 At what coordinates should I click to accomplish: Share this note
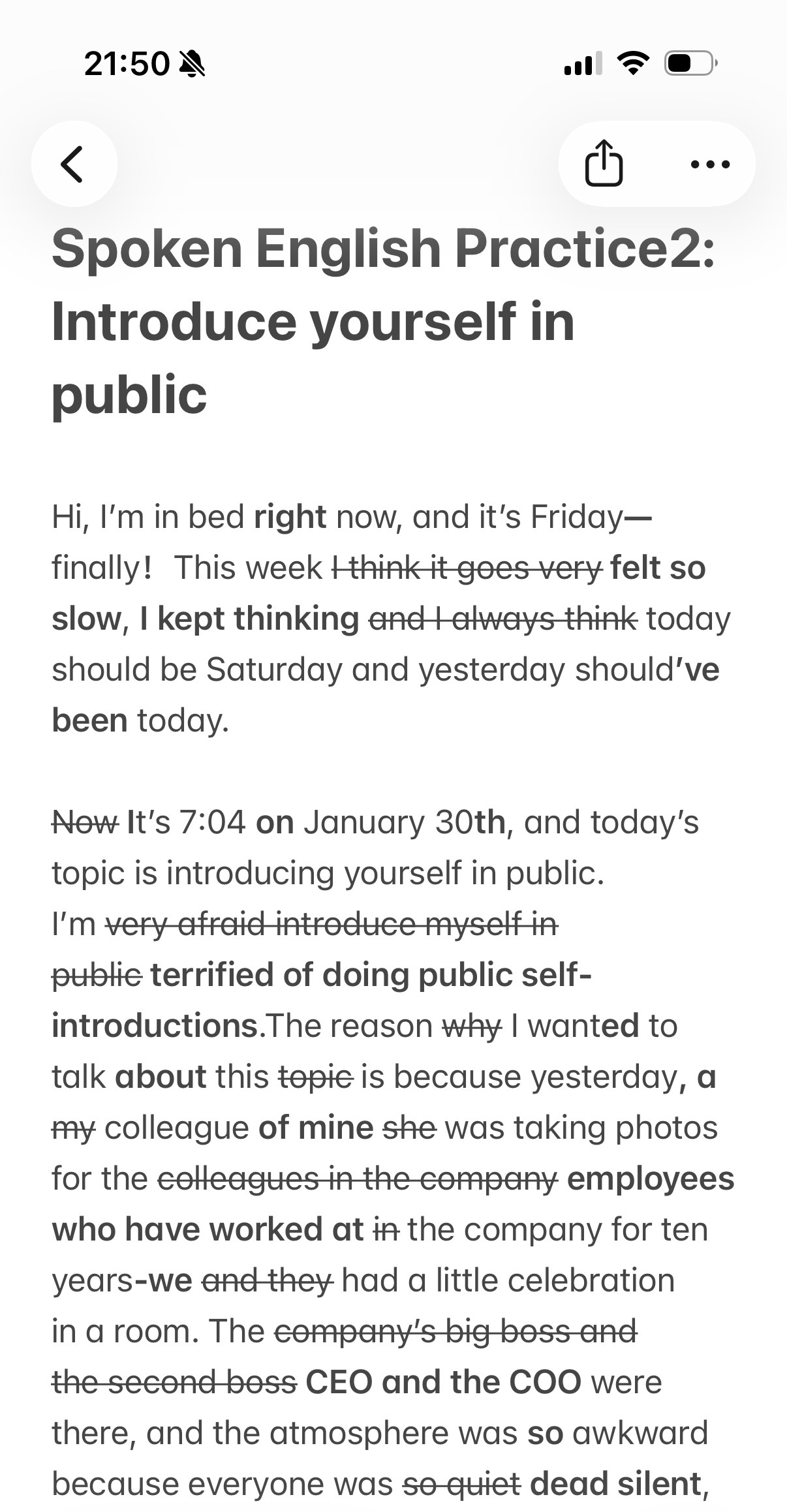pyautogui.click(x=604, y=164)
